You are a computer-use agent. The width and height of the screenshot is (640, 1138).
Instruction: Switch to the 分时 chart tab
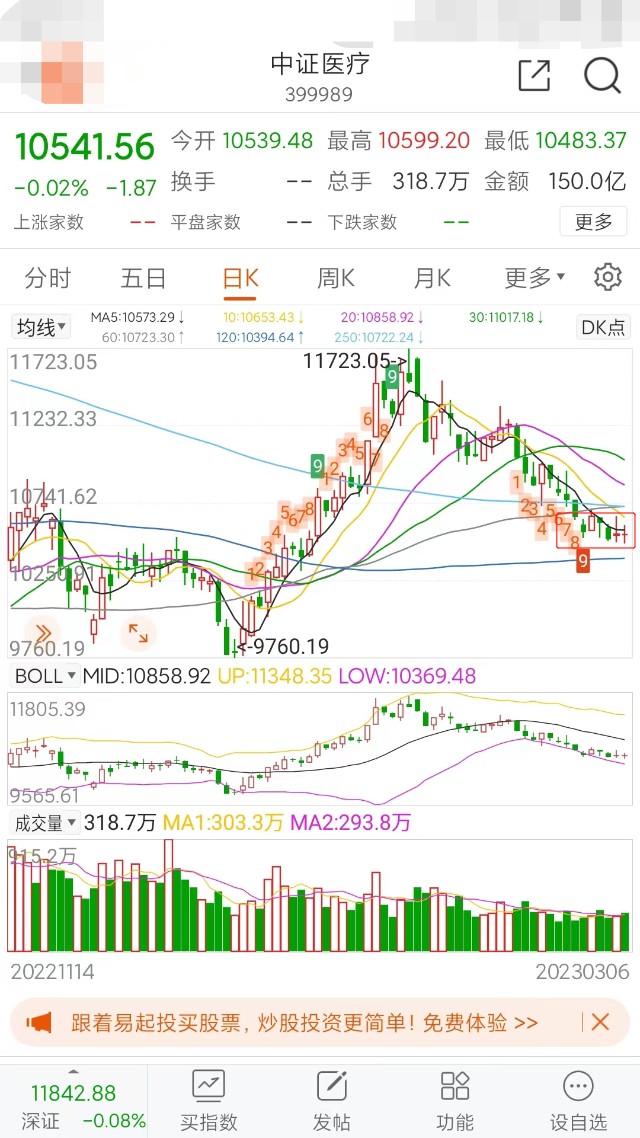tap(49, 278)
